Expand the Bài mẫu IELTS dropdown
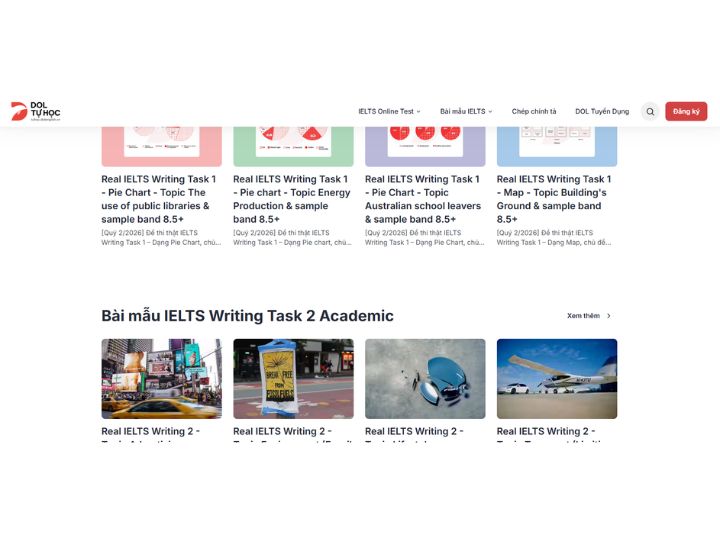The width and height of the screenshot is (720, 540). click(x=466, y=112)
